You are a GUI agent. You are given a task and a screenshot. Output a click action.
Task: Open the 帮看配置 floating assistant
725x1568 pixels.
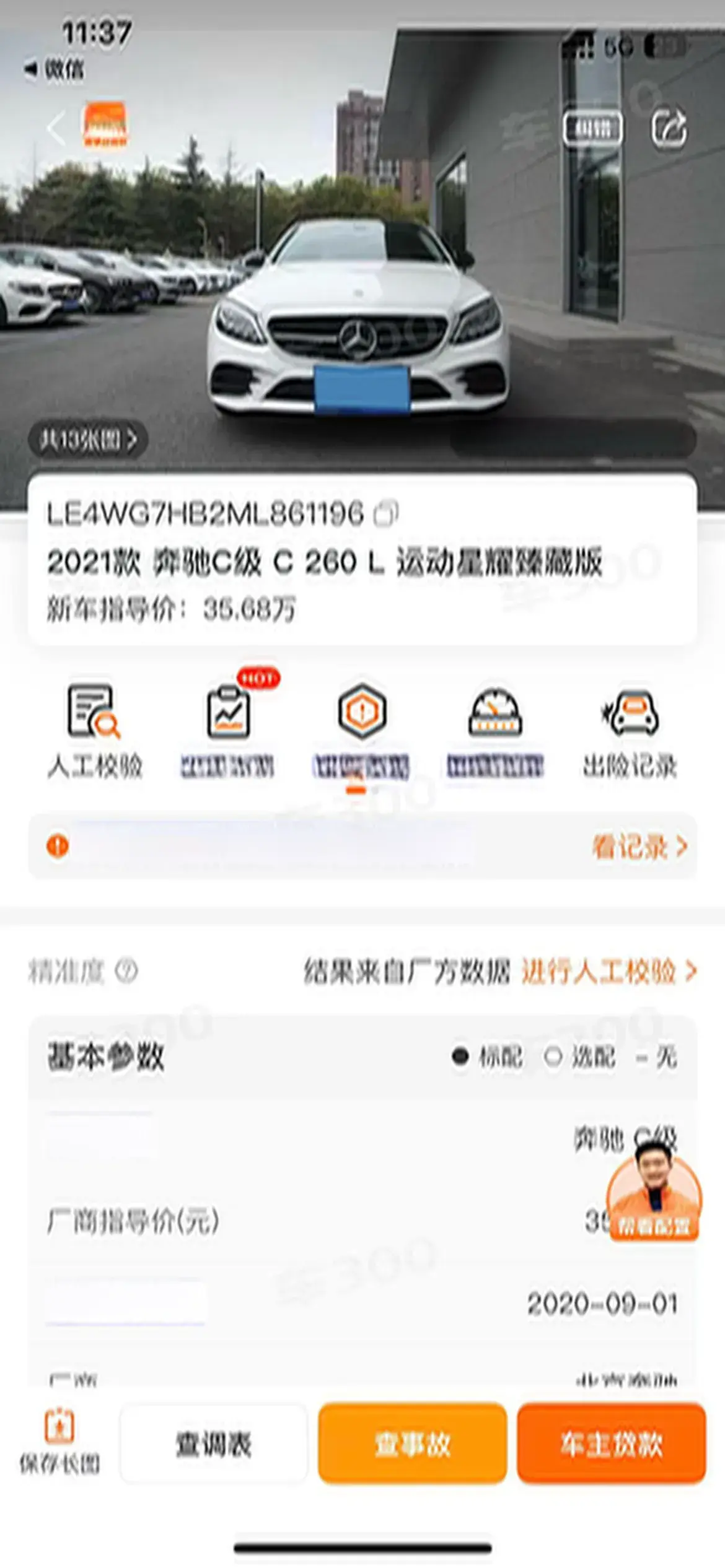(x=653, y=1199)
